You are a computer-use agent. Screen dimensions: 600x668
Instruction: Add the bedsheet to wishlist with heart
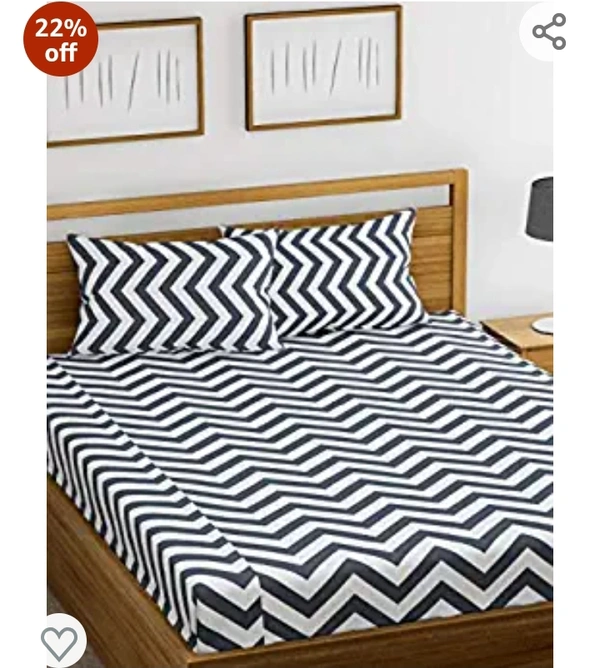(x=60, y=641)
